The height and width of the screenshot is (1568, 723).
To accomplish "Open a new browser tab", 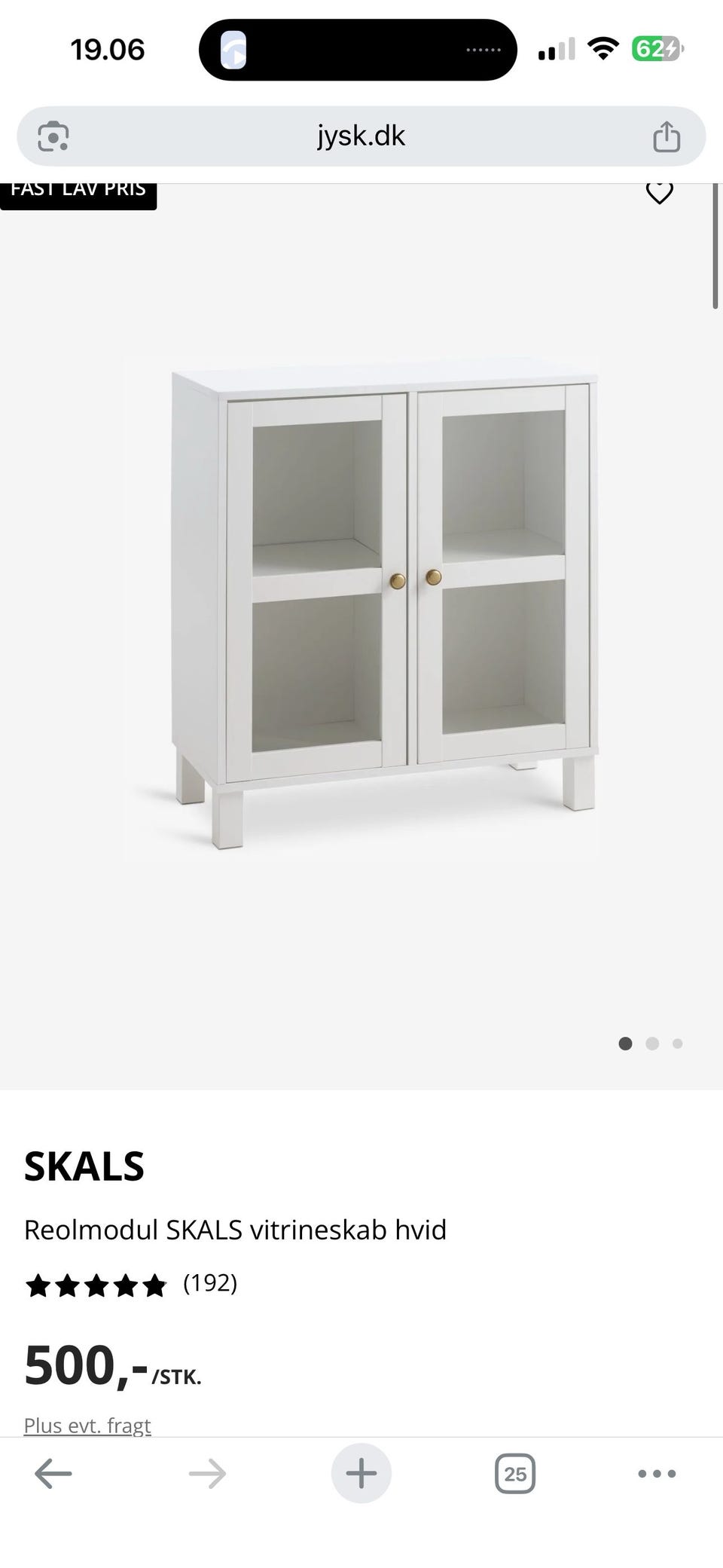I will pyautogui.click(x=361, y=1473).
